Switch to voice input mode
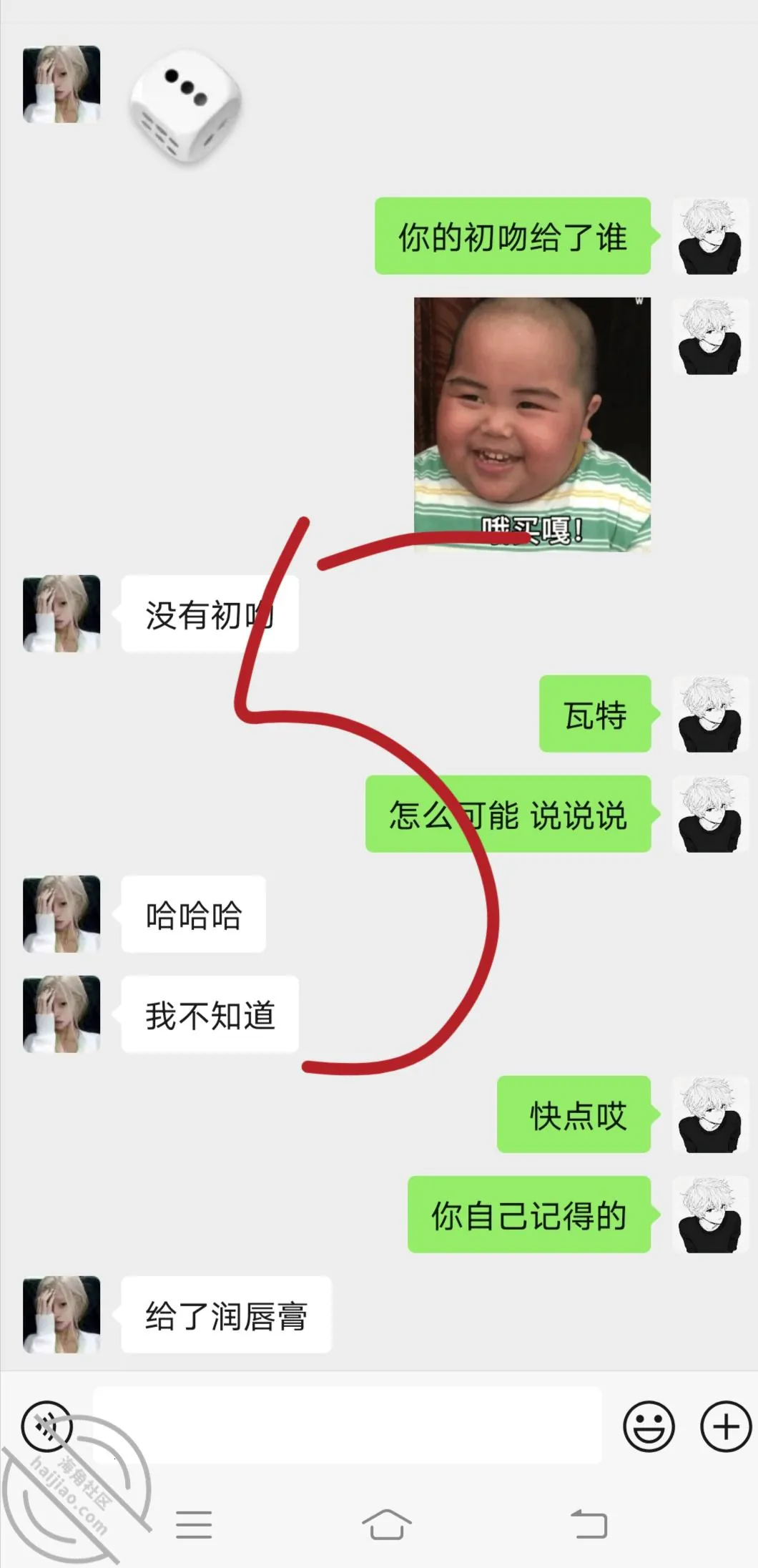The image size is (758, 1568). 47,1426
